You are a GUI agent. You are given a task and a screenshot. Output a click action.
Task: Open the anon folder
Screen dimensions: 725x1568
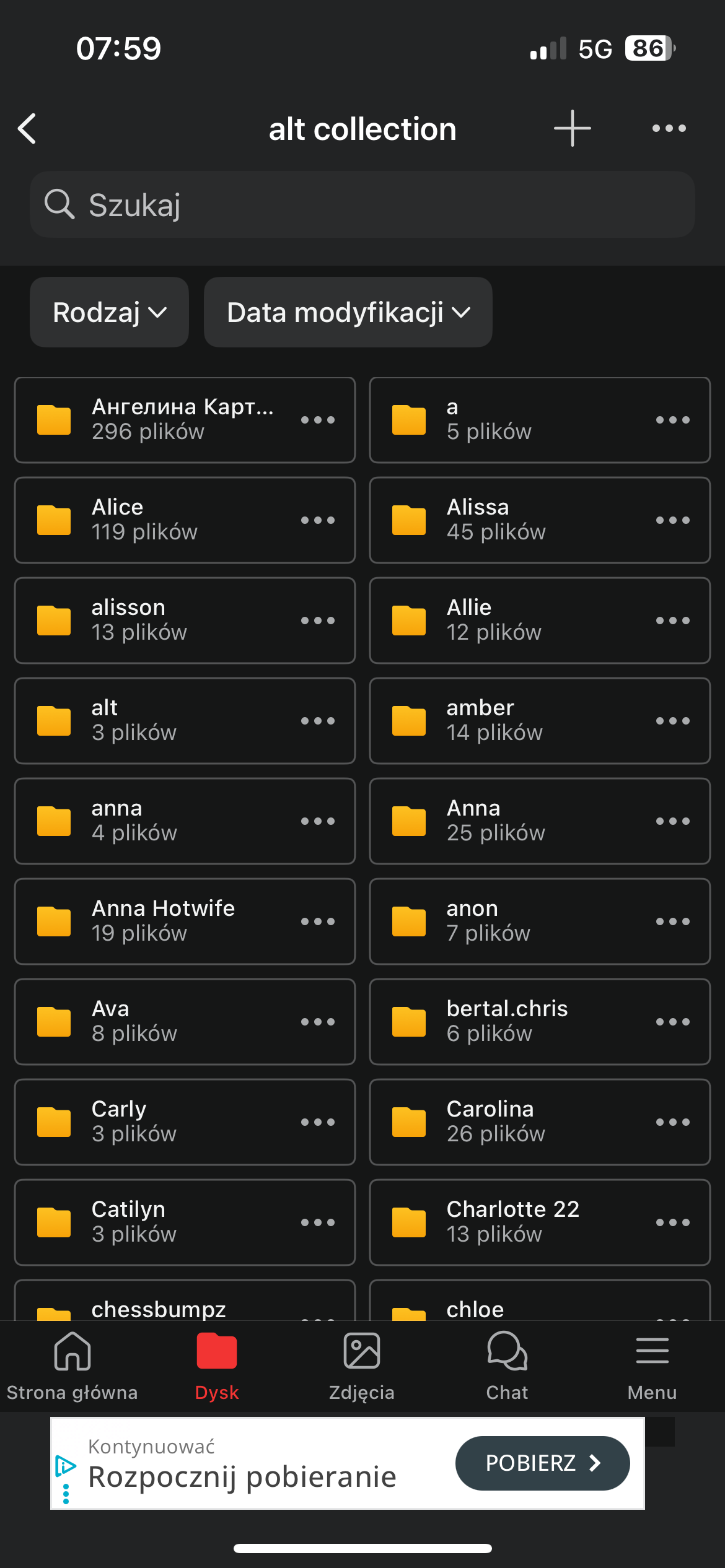(540, 921)
